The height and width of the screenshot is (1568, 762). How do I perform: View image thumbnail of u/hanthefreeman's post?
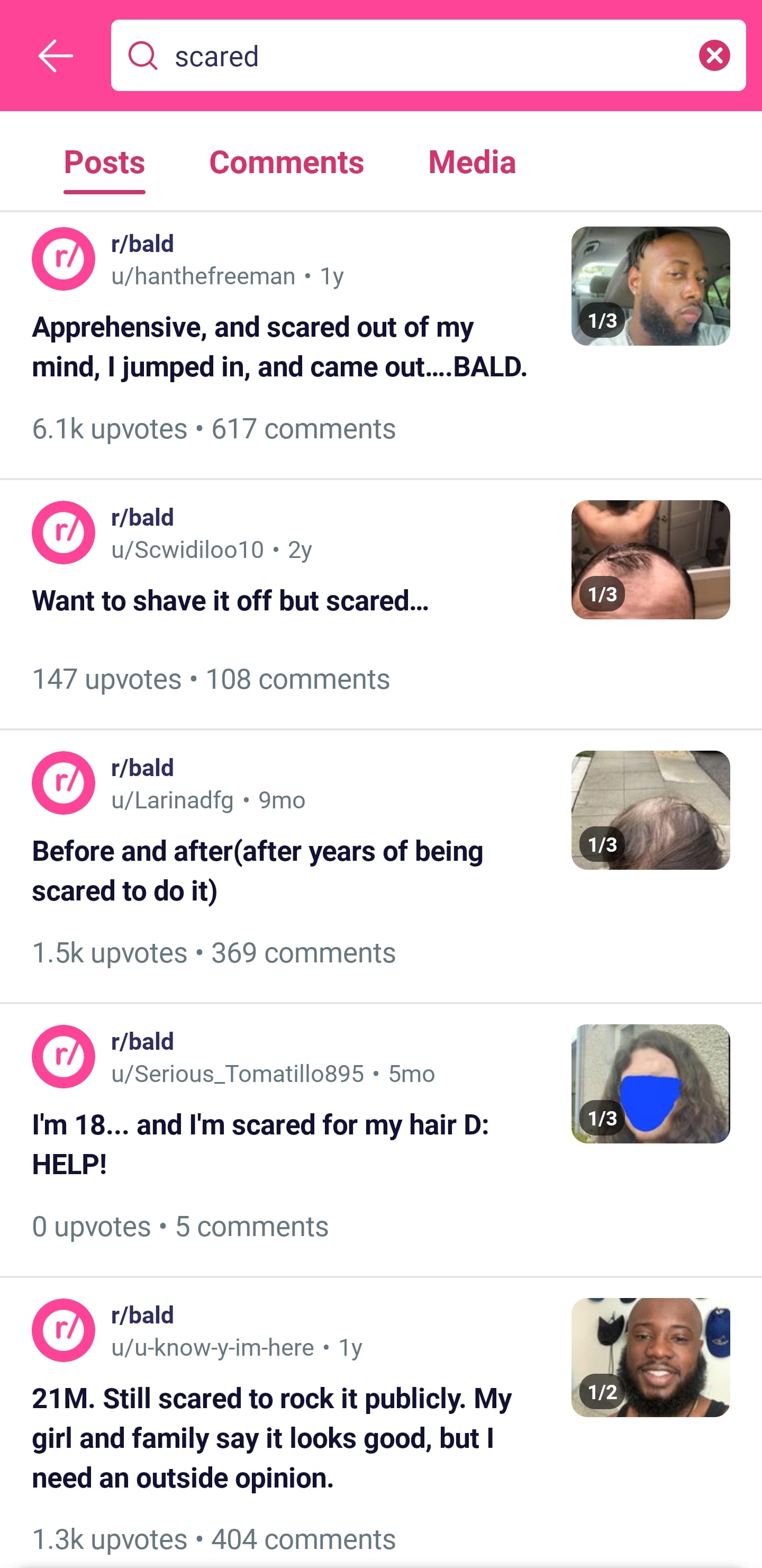pyautogui.click(x=650, y=286)
